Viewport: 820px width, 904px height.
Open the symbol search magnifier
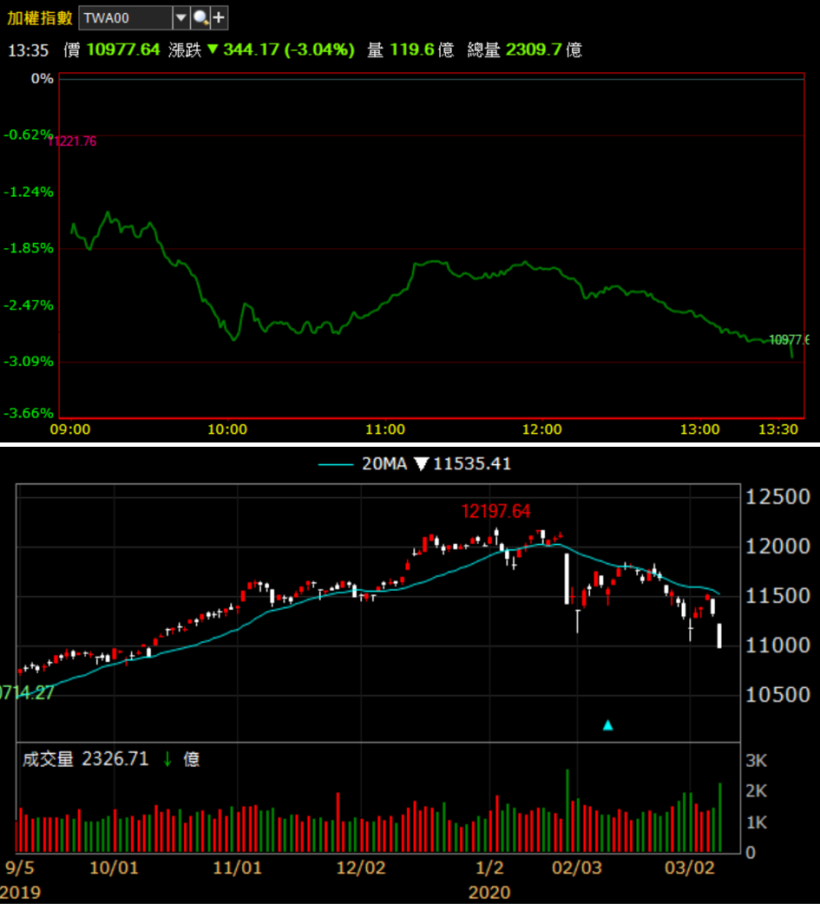200,17
